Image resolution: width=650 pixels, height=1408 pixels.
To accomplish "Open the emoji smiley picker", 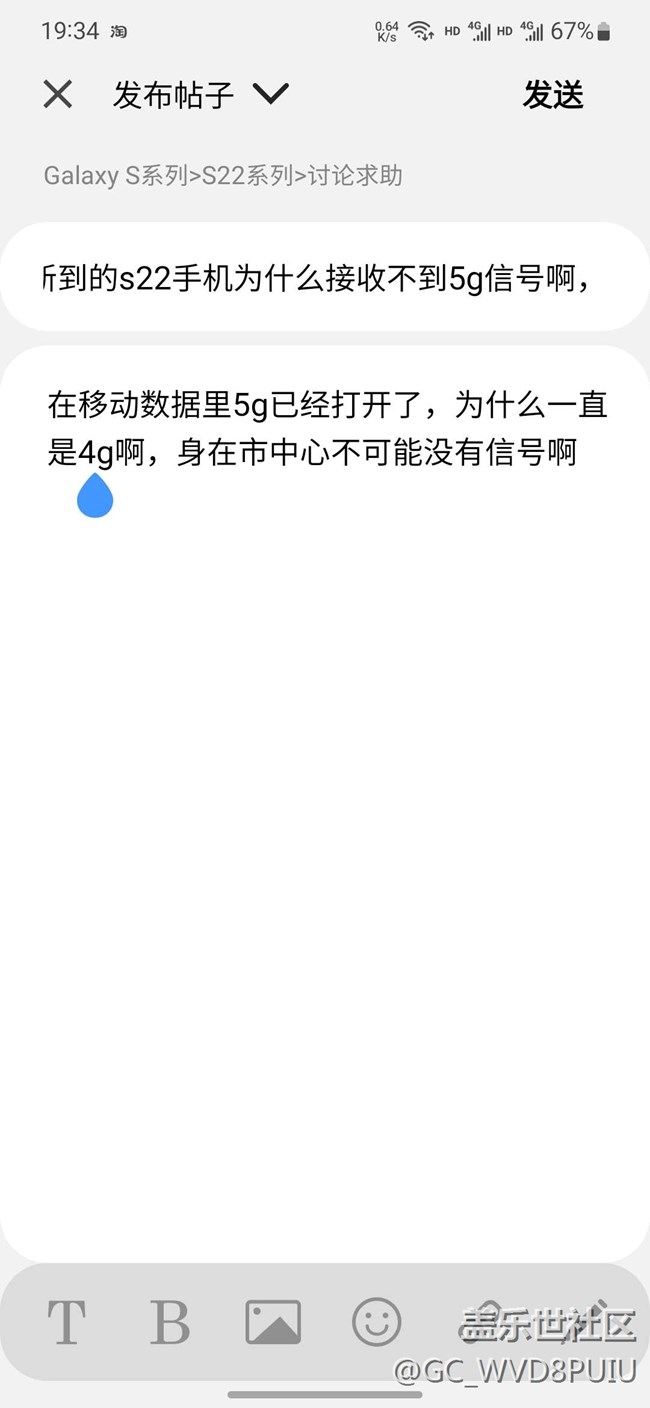I will 376,1322.
